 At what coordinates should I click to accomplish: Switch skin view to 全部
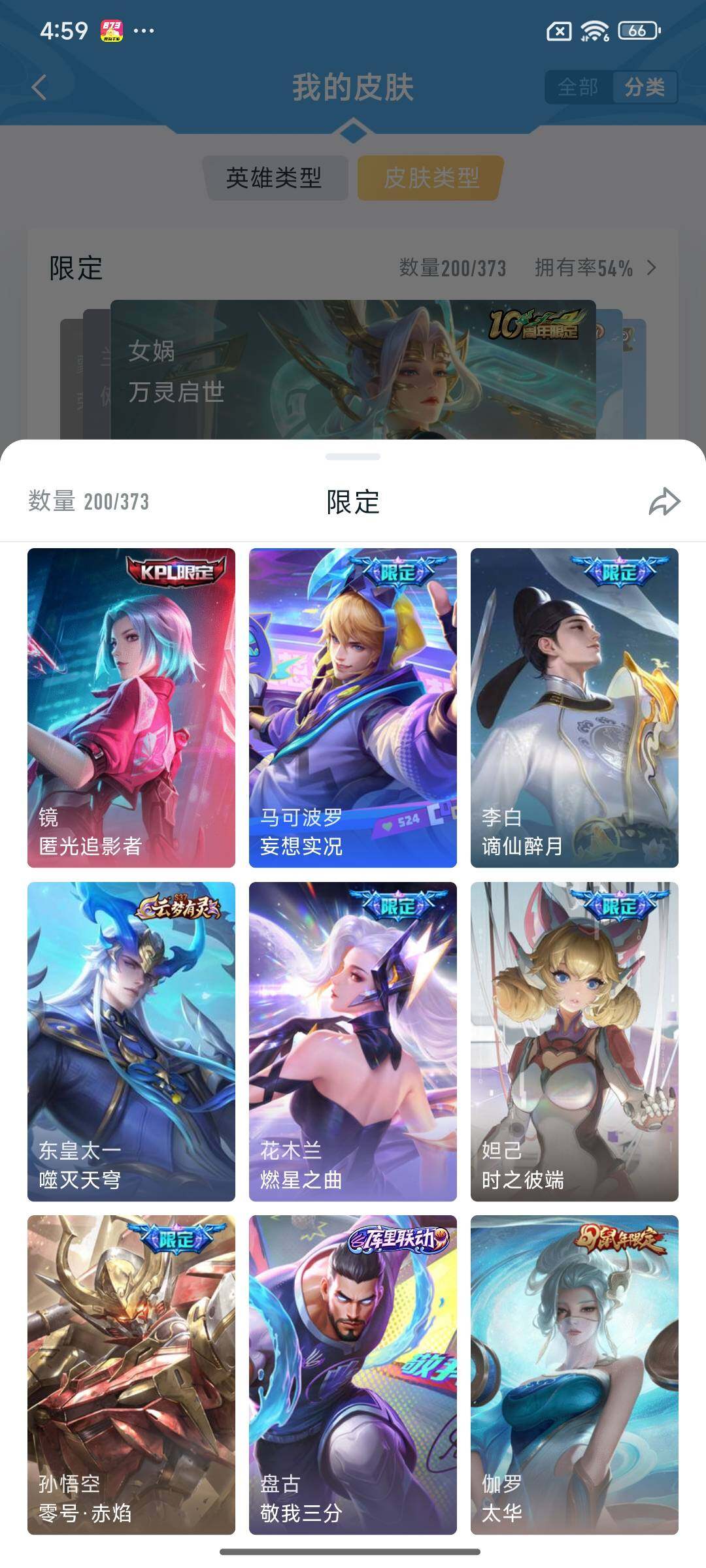click(x=578, y=87)
